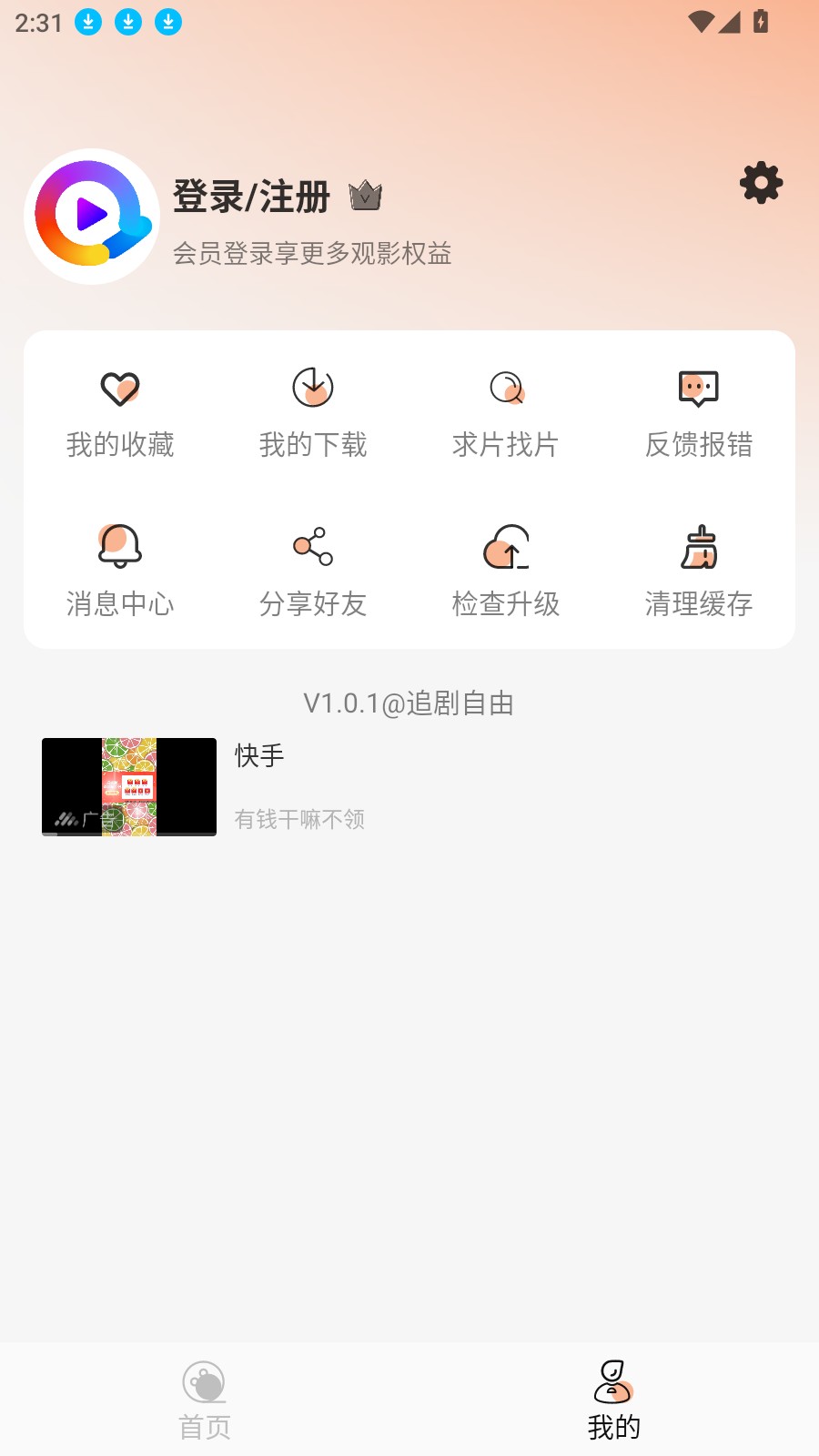Tap the 分享好友 share icon
The height and width of the screenshot is (1456, 819).
[x=313, y=546]
